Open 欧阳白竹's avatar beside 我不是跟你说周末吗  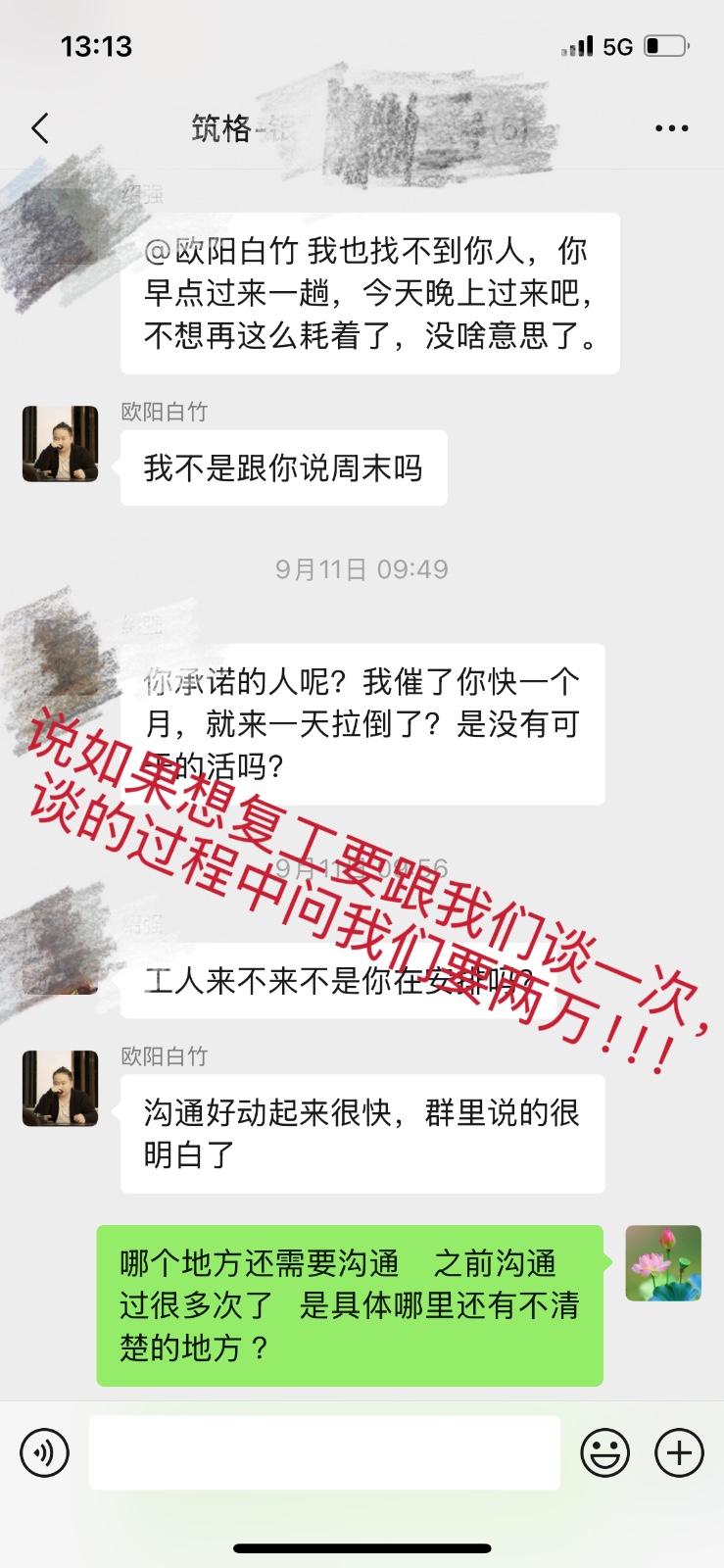click(61, 444)
